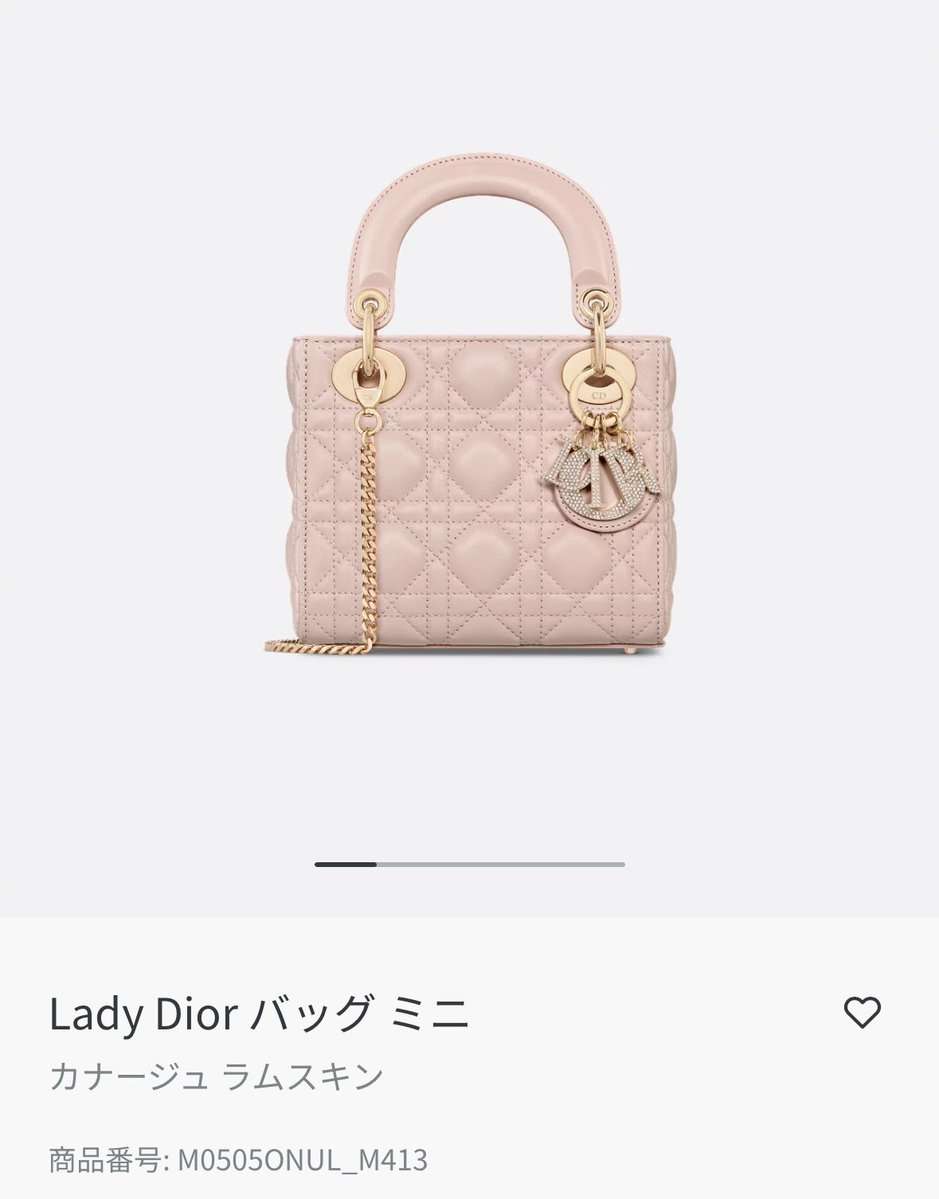This screenshot has width=939, height=1199.
Task: Add Lady Dior bag to wishlist
Action: tap(862, 1013)
